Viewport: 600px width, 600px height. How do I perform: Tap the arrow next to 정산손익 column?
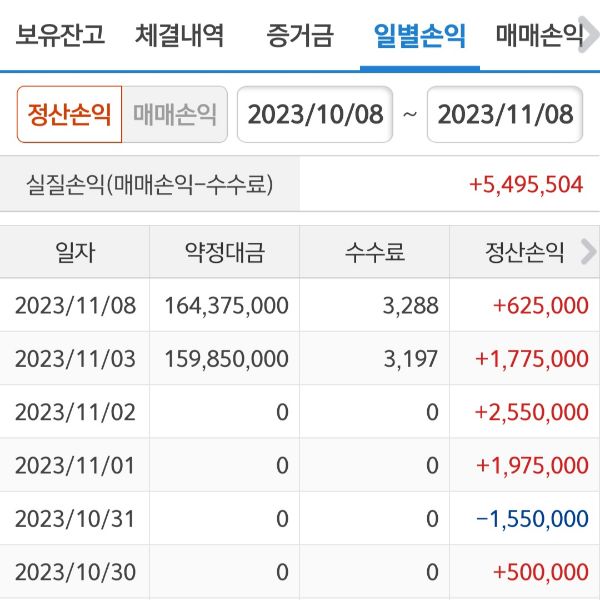(x=588, y=252)
